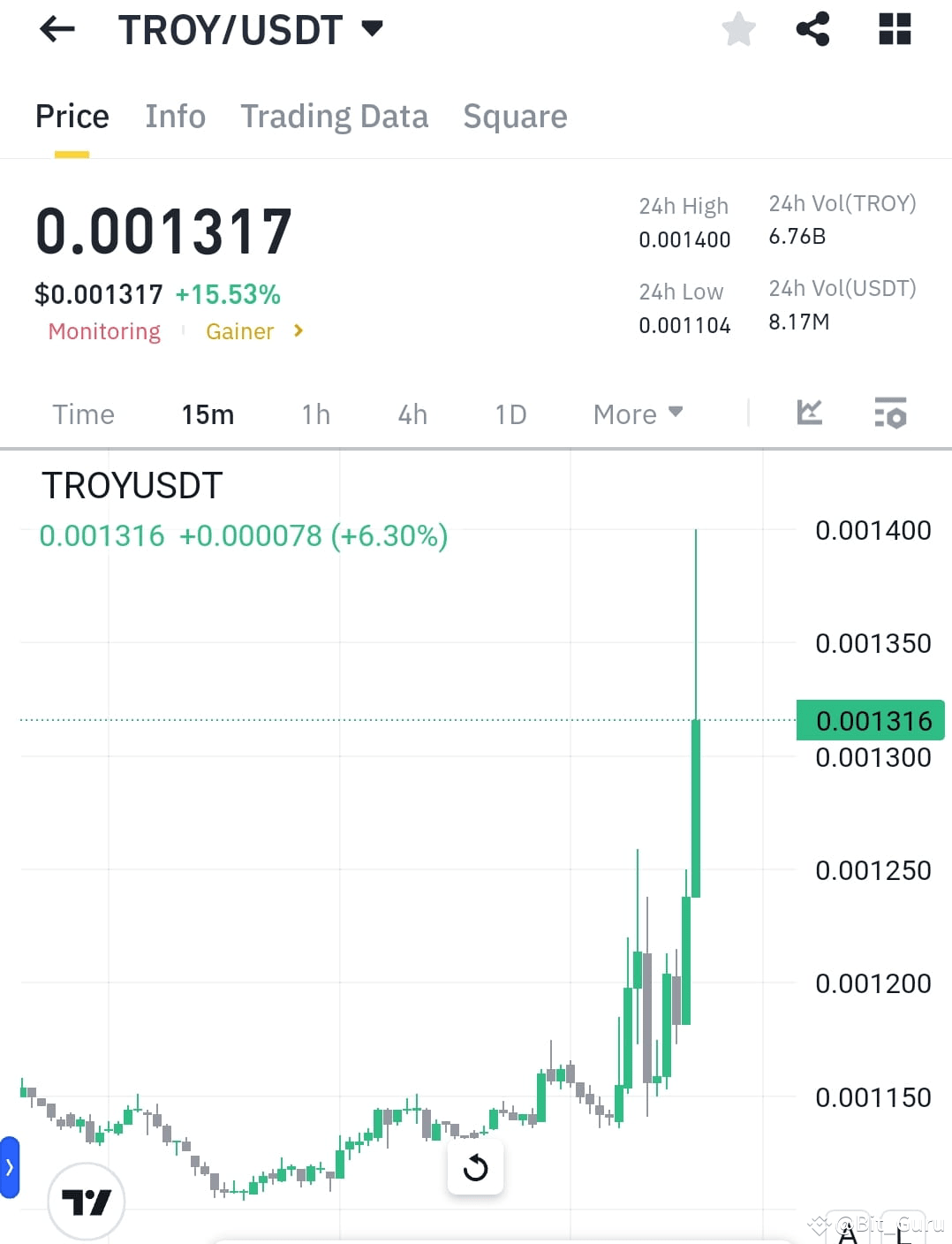Click the Monitoring label
Viewport: 952px width, 1244px height.
pyautogui.click(x=103, y=331)
